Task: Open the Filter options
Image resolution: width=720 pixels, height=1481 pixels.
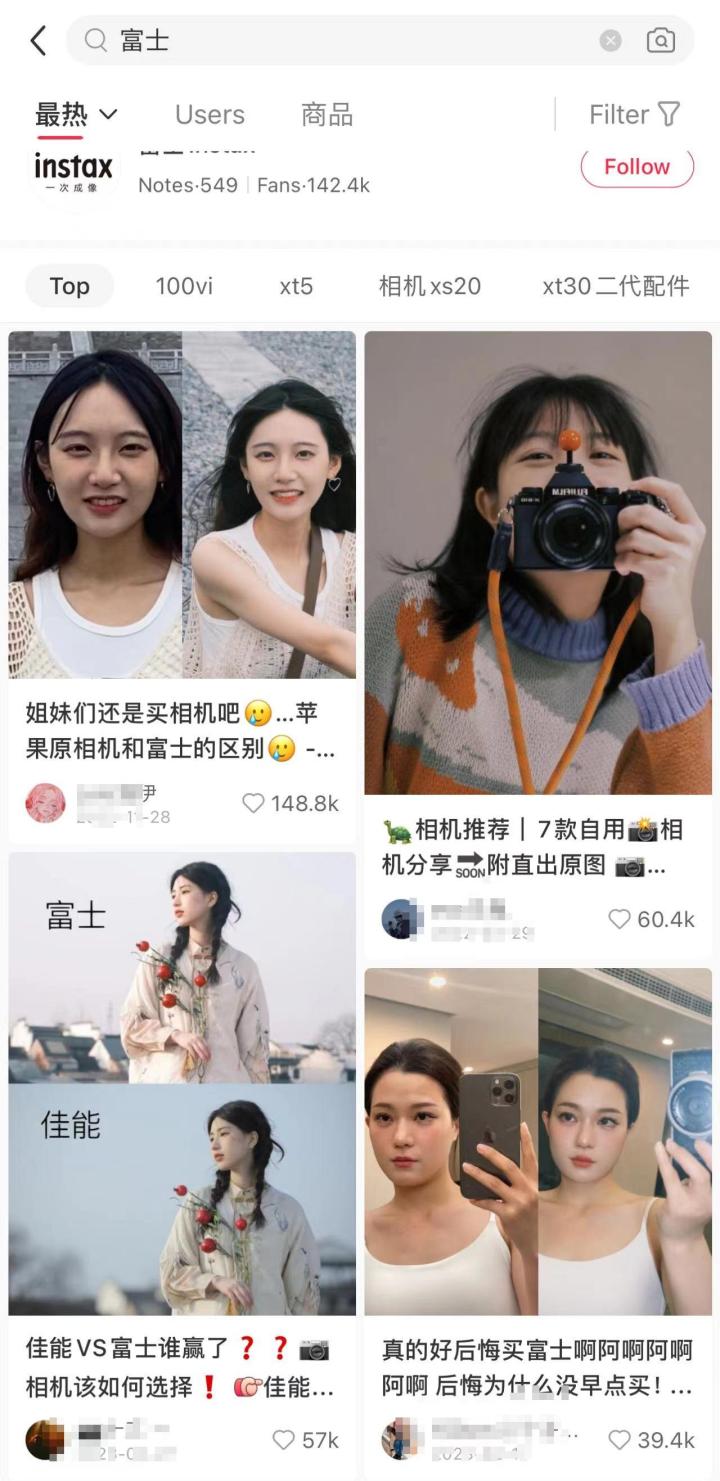Action: tap(634, 115)
